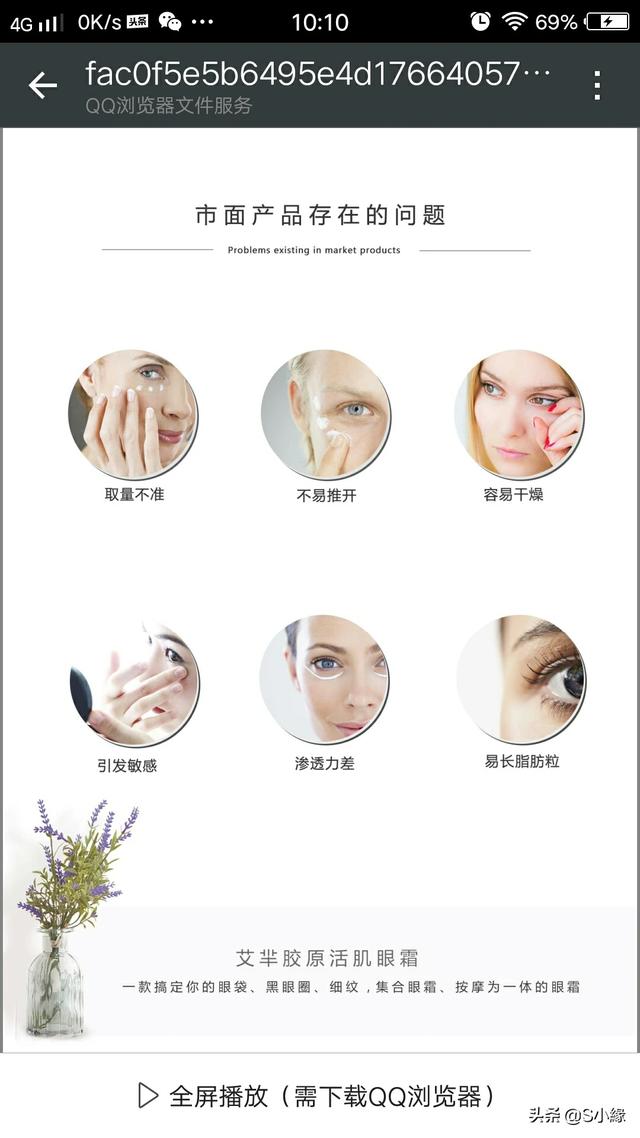640x1138 pixels.
Task: Go back using the arrow icon
Action: pyautogui.click(x=42, y=86)
